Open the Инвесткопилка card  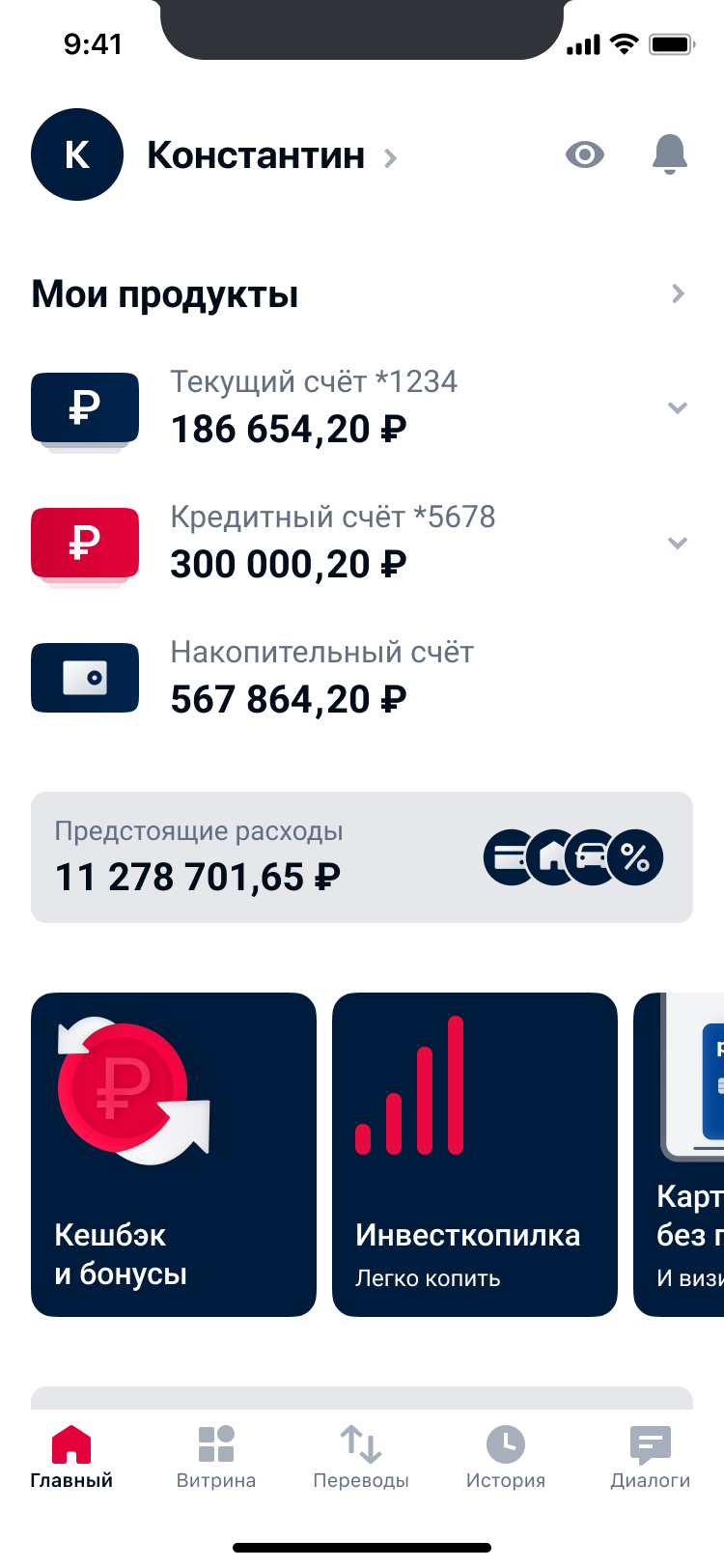[474, 1154]
